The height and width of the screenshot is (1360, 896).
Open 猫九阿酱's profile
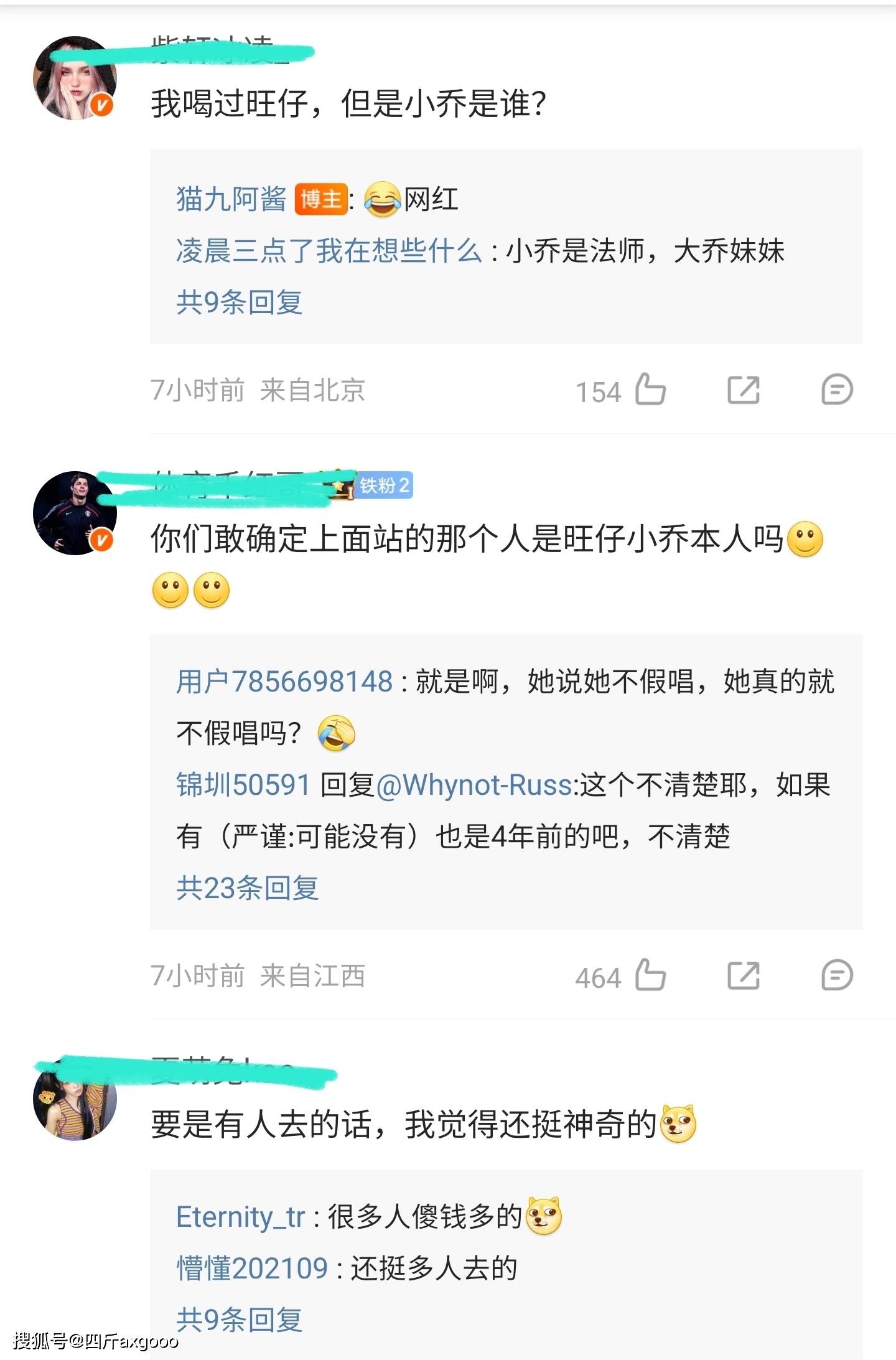tap(231, 200)
